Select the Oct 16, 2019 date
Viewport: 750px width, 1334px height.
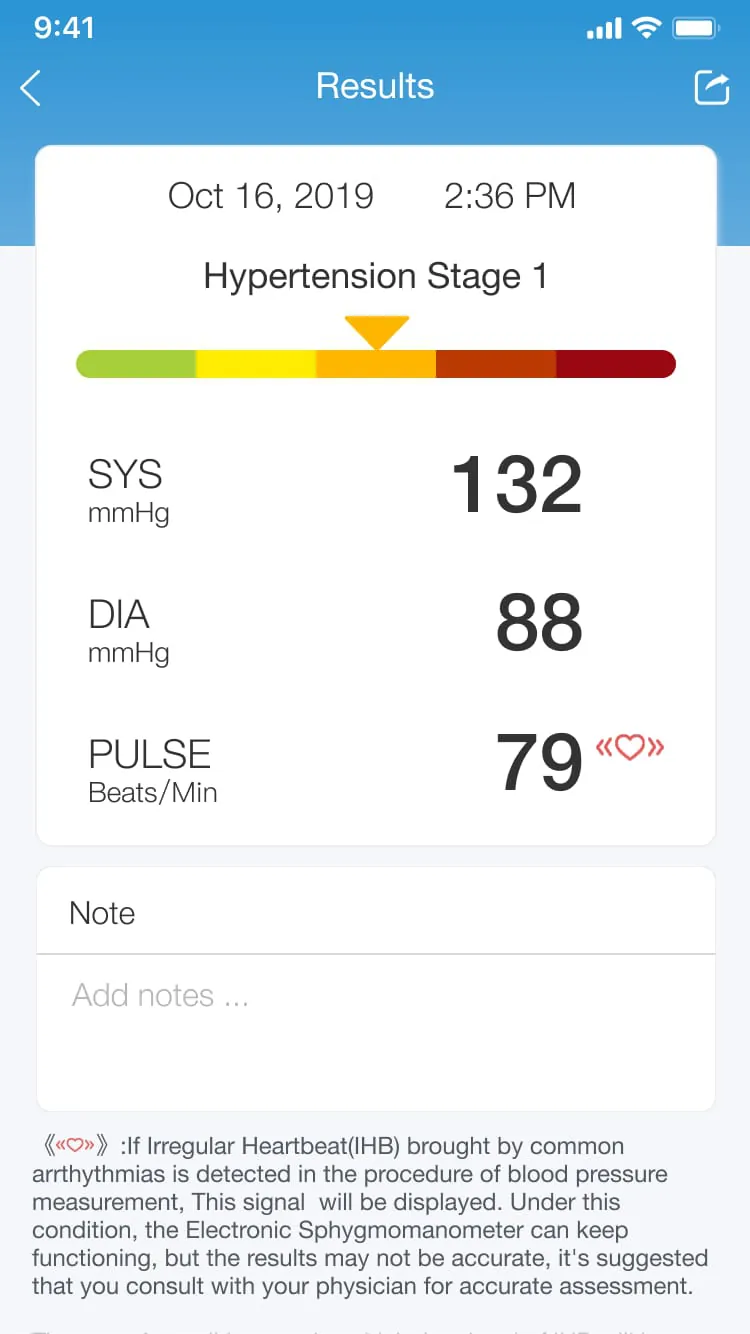click(270, 196)
